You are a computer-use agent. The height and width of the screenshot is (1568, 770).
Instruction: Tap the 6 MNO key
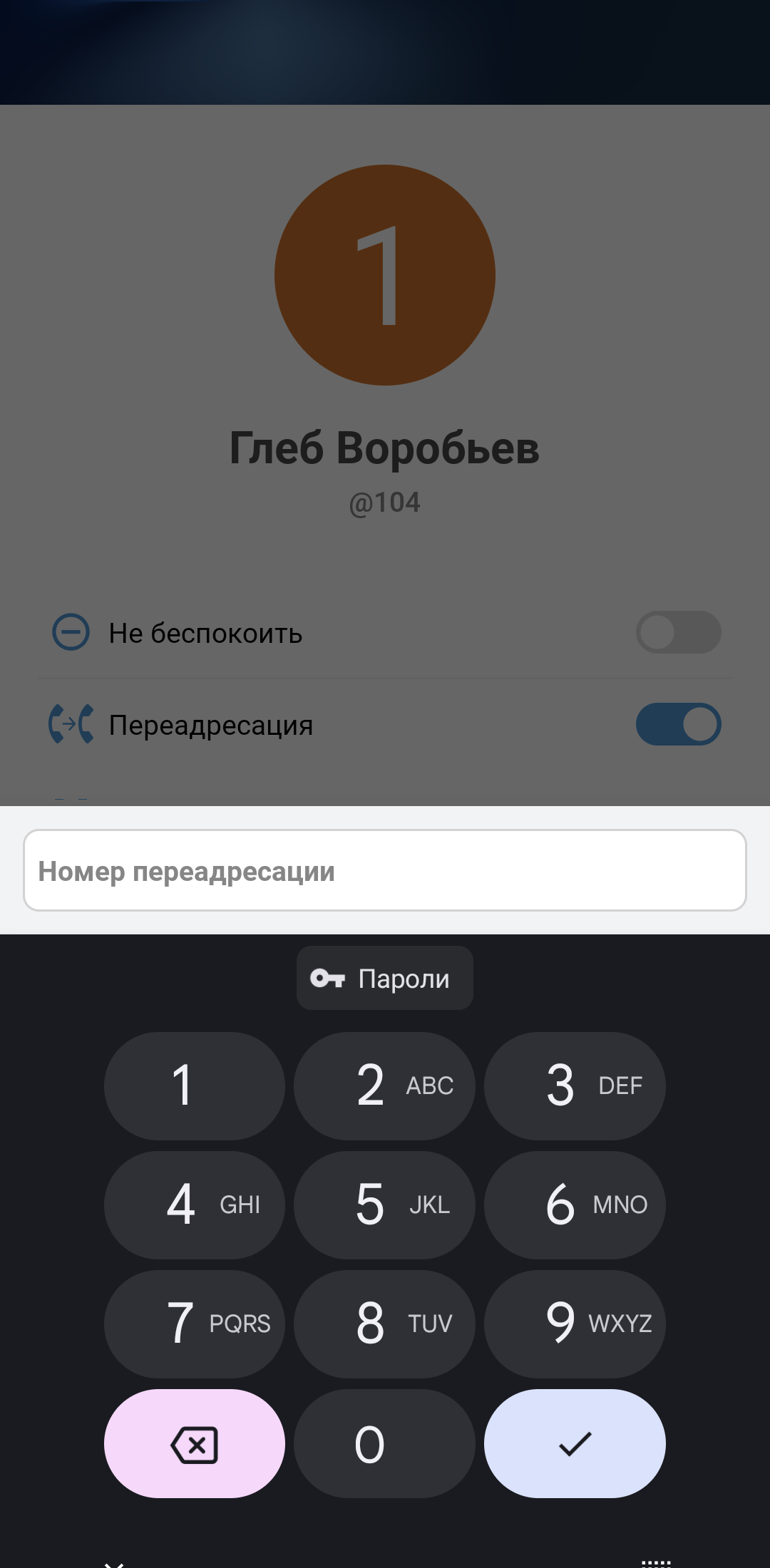pos(575,1205)
